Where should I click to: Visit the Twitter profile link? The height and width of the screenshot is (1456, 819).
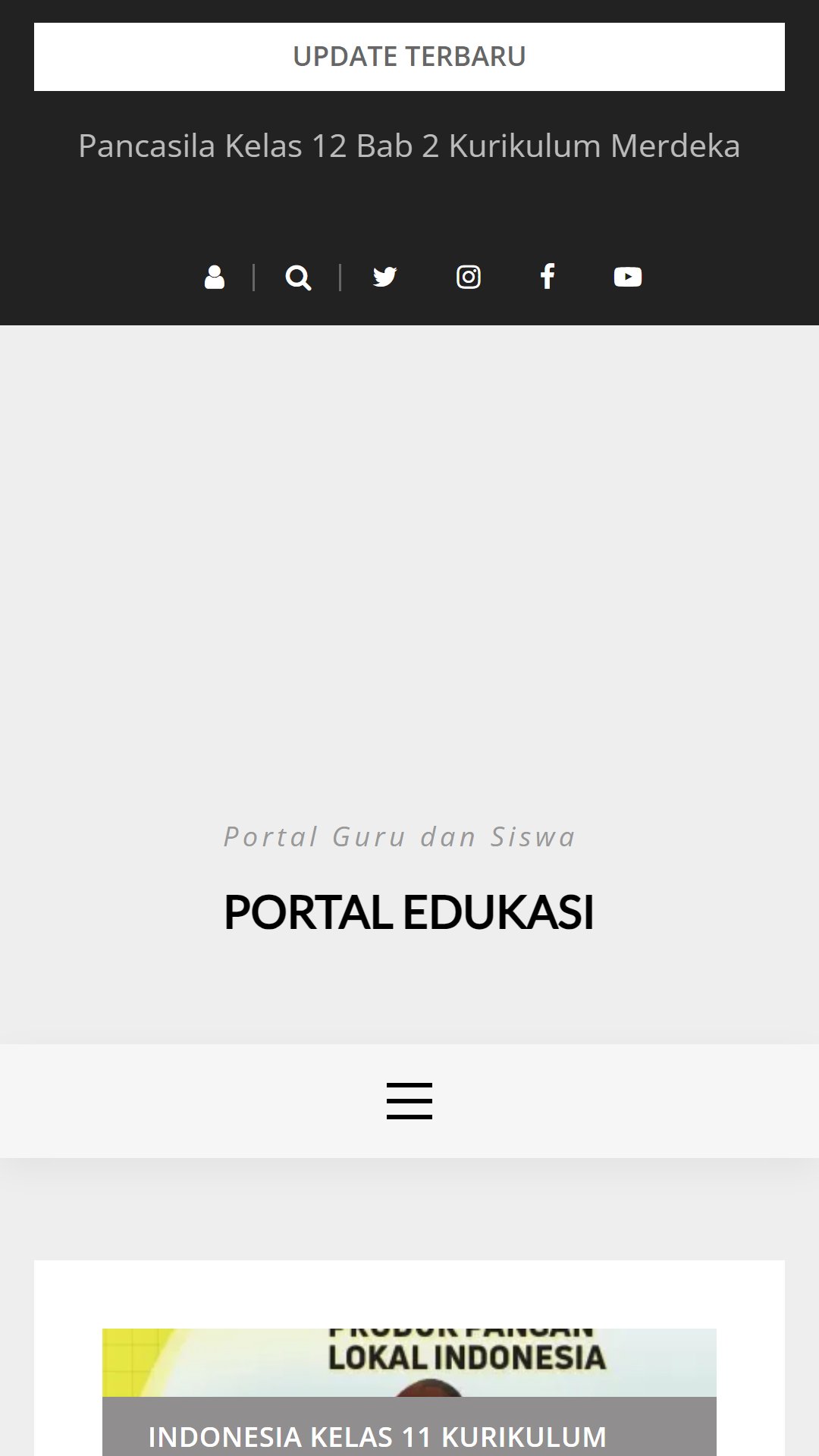tap(385, 277)
